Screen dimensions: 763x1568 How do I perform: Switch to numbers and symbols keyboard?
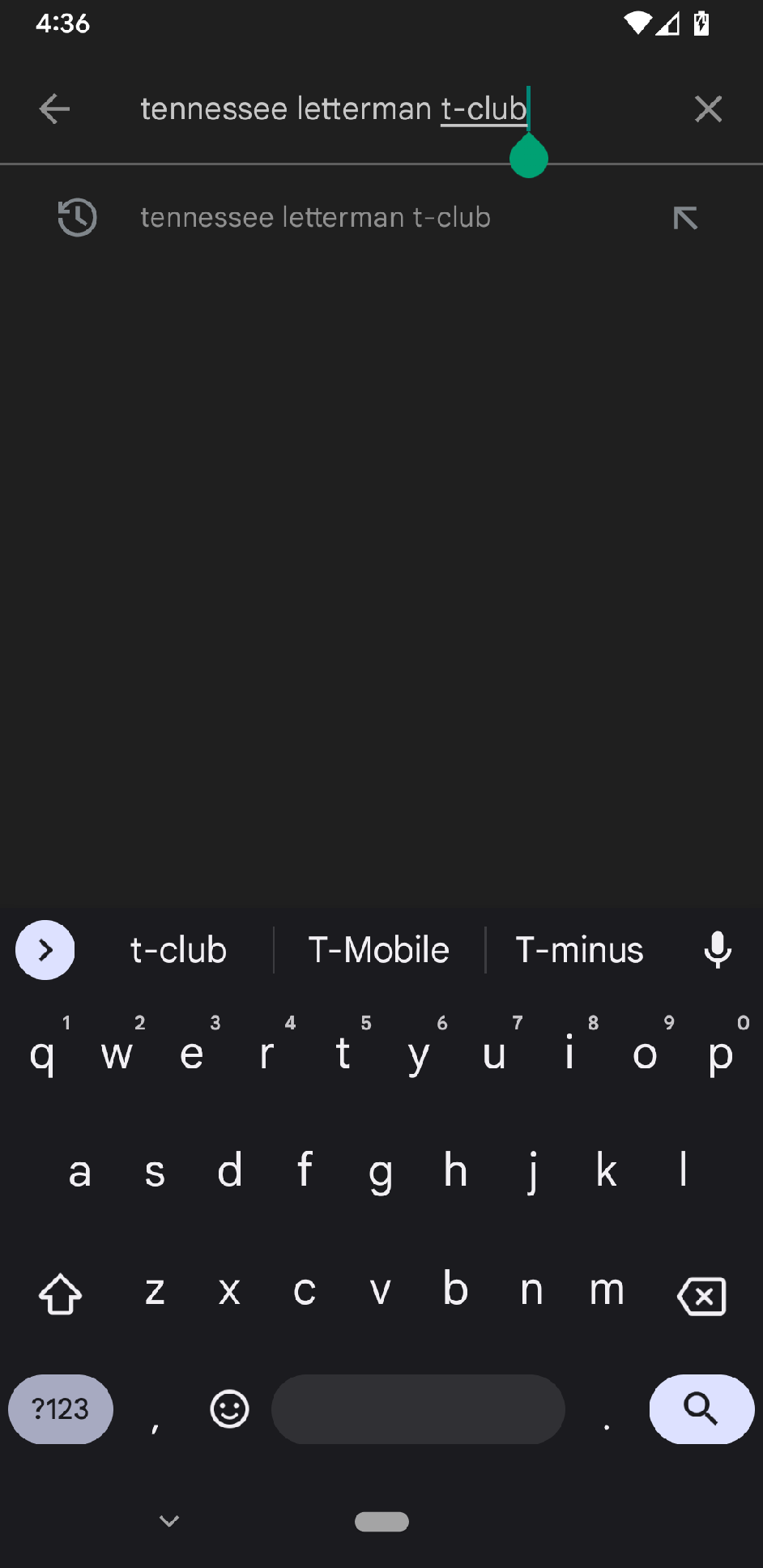pyautogui.click(x=61, y=1409)
